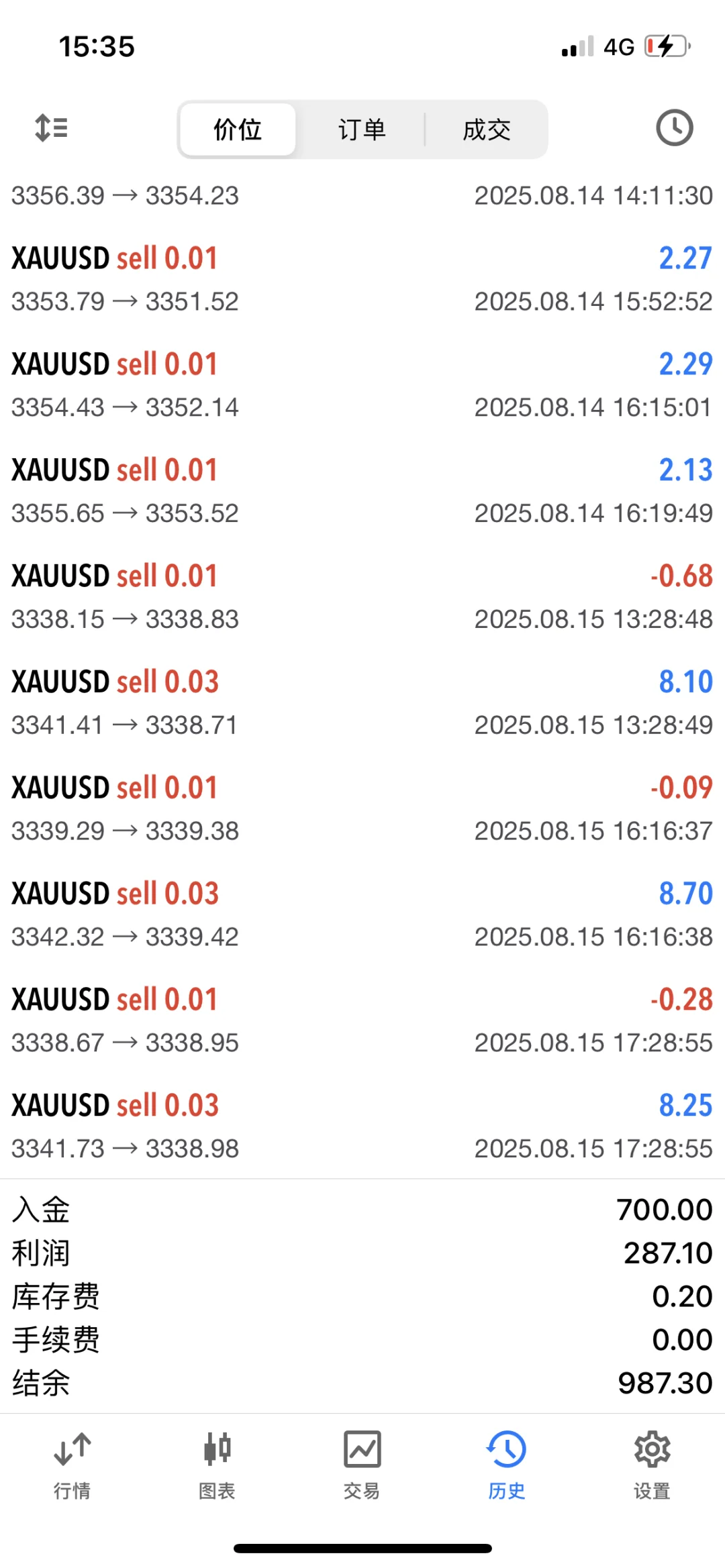Select the 价位 segment
Viewport: 725px width, 1568px height.
238,129
